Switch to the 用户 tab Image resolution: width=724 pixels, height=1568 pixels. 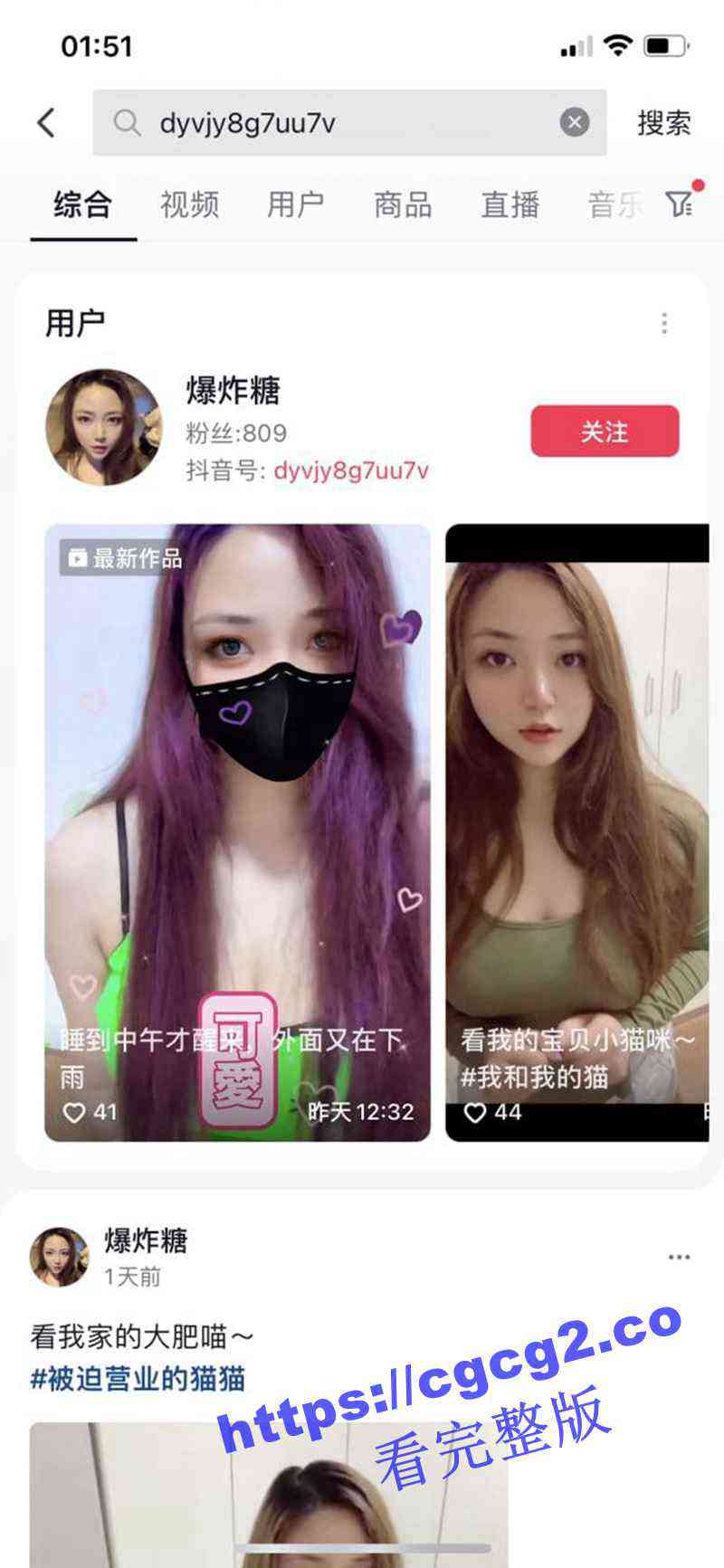296,205
